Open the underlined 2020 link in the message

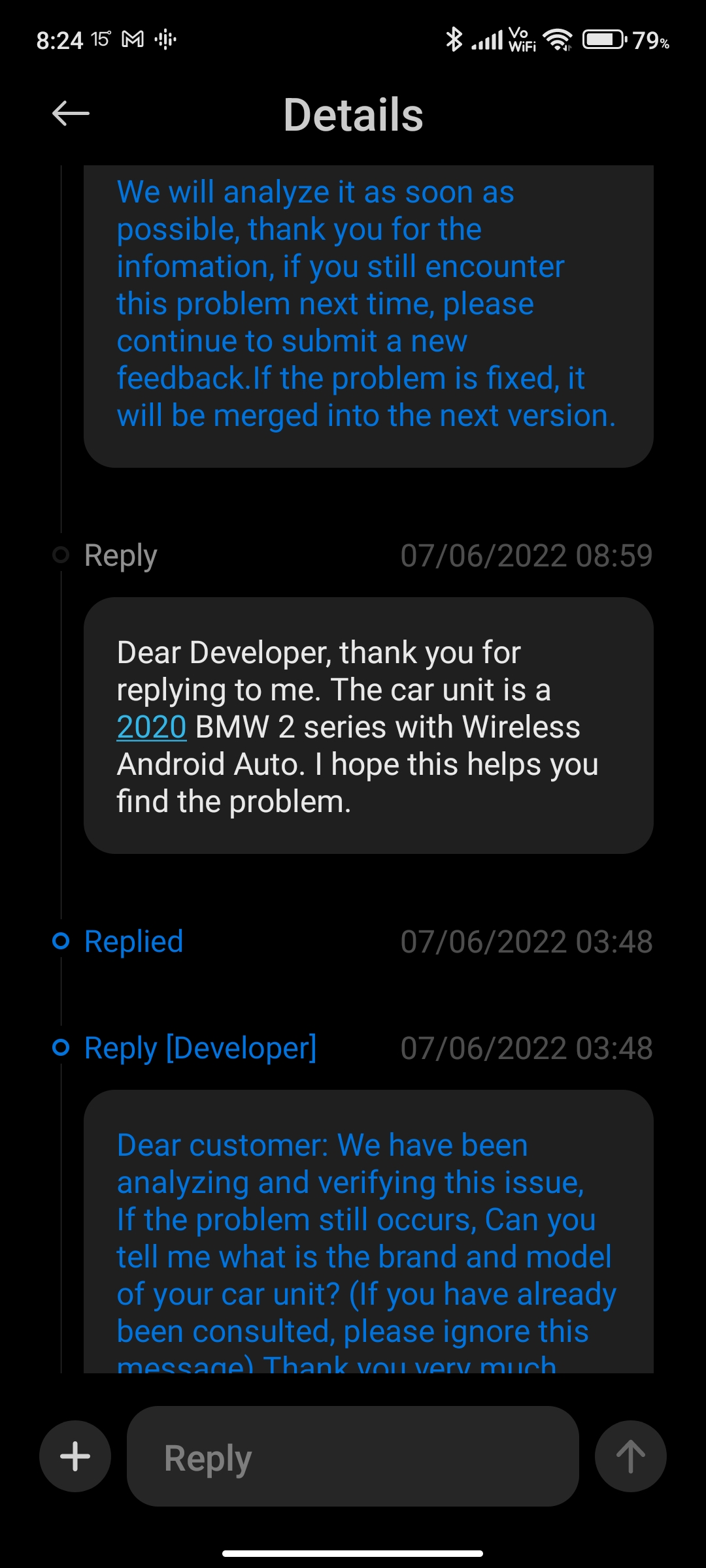tap(152, 727)
